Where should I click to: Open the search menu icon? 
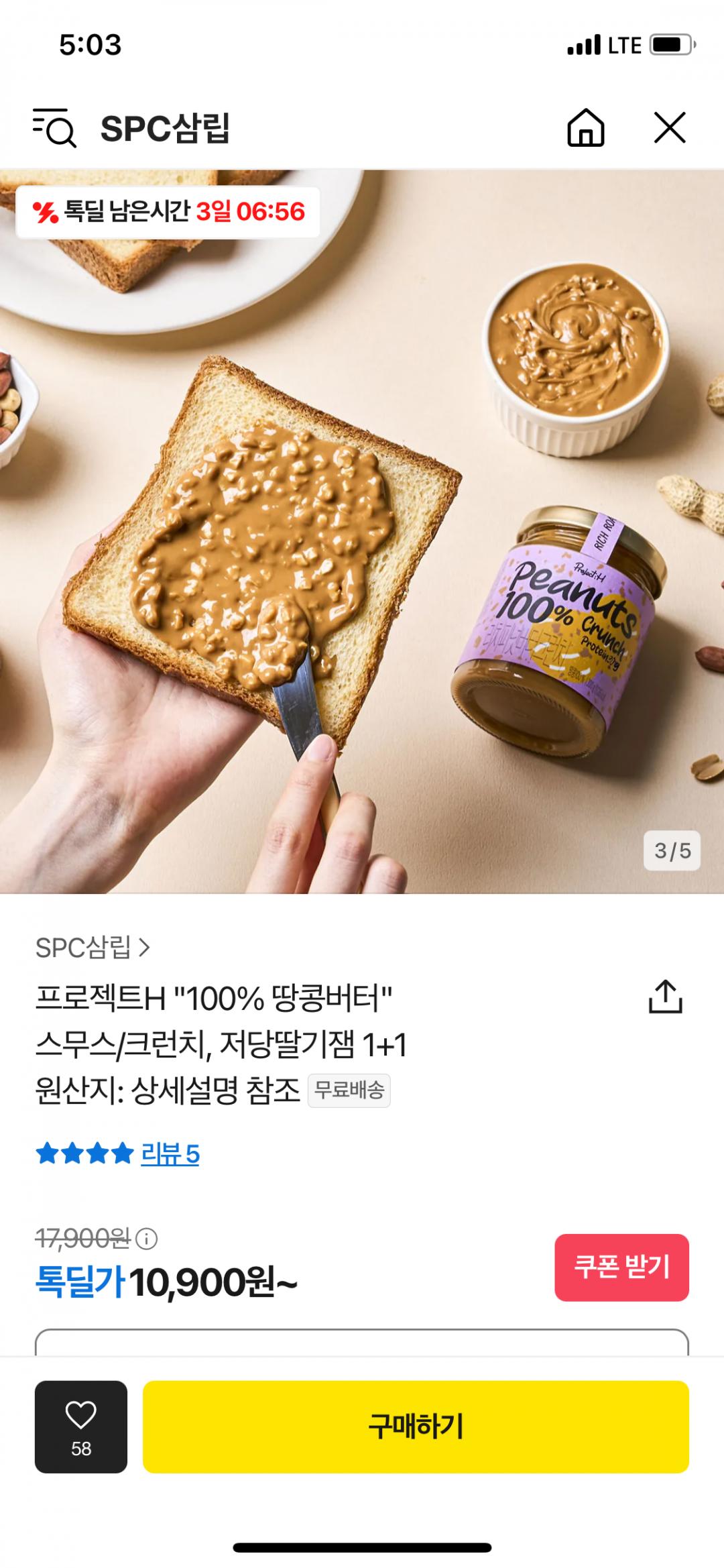54,127
